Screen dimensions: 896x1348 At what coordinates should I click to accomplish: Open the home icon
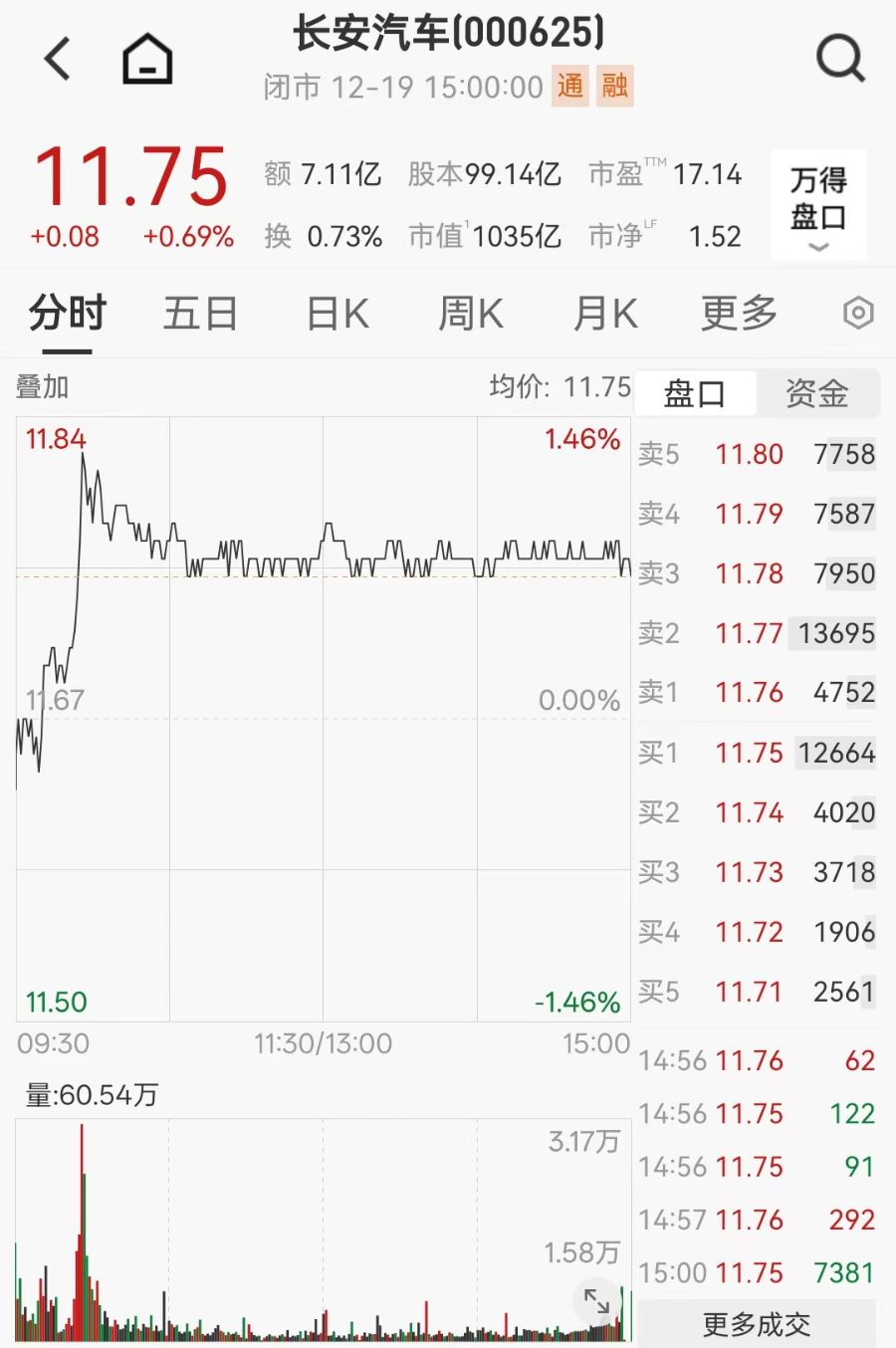click(147, 59)
